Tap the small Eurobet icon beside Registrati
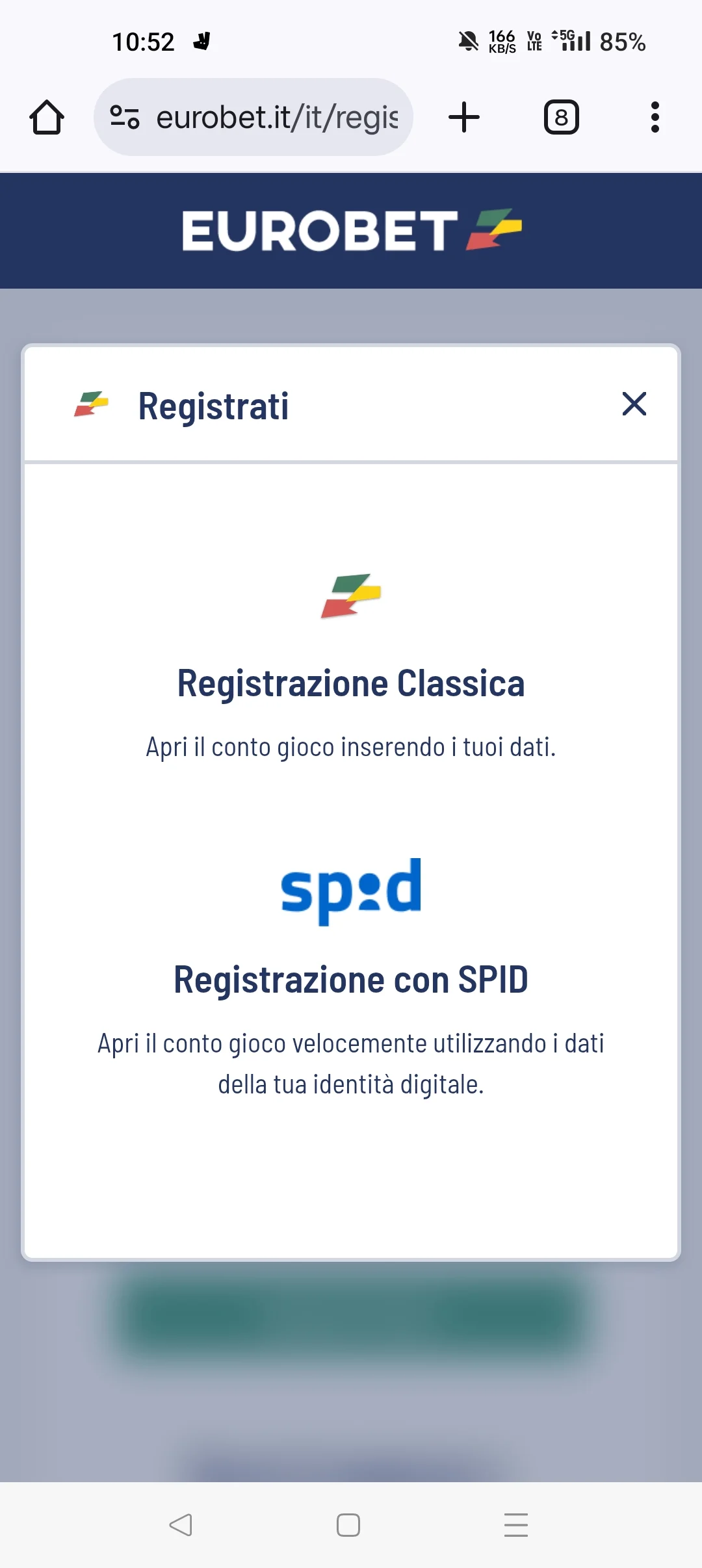The image size is (702, 1568). (x=92, y=404)
